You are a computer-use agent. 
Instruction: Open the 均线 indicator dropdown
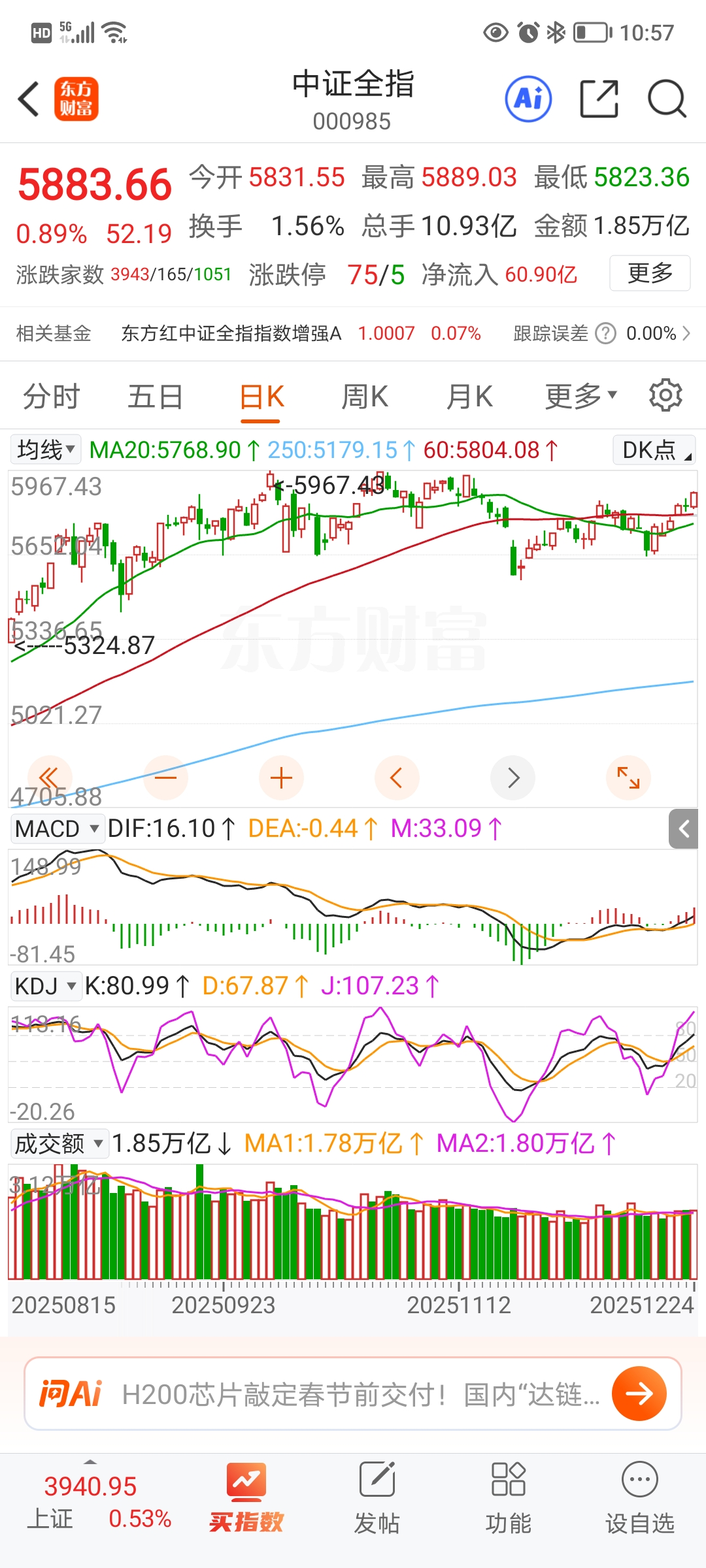46,449
